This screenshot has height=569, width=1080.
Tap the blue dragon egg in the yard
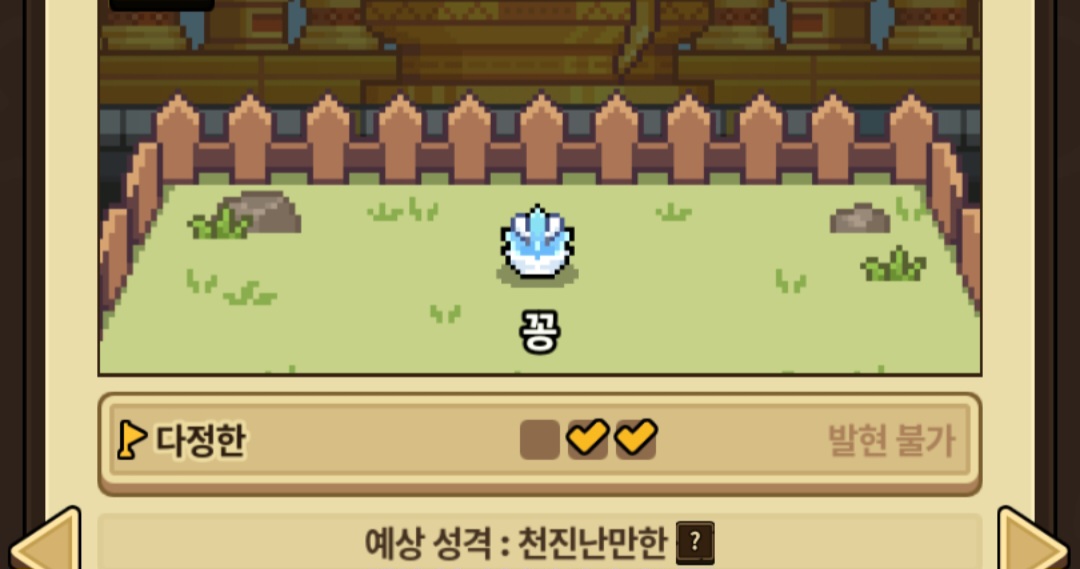click(537, 242)
